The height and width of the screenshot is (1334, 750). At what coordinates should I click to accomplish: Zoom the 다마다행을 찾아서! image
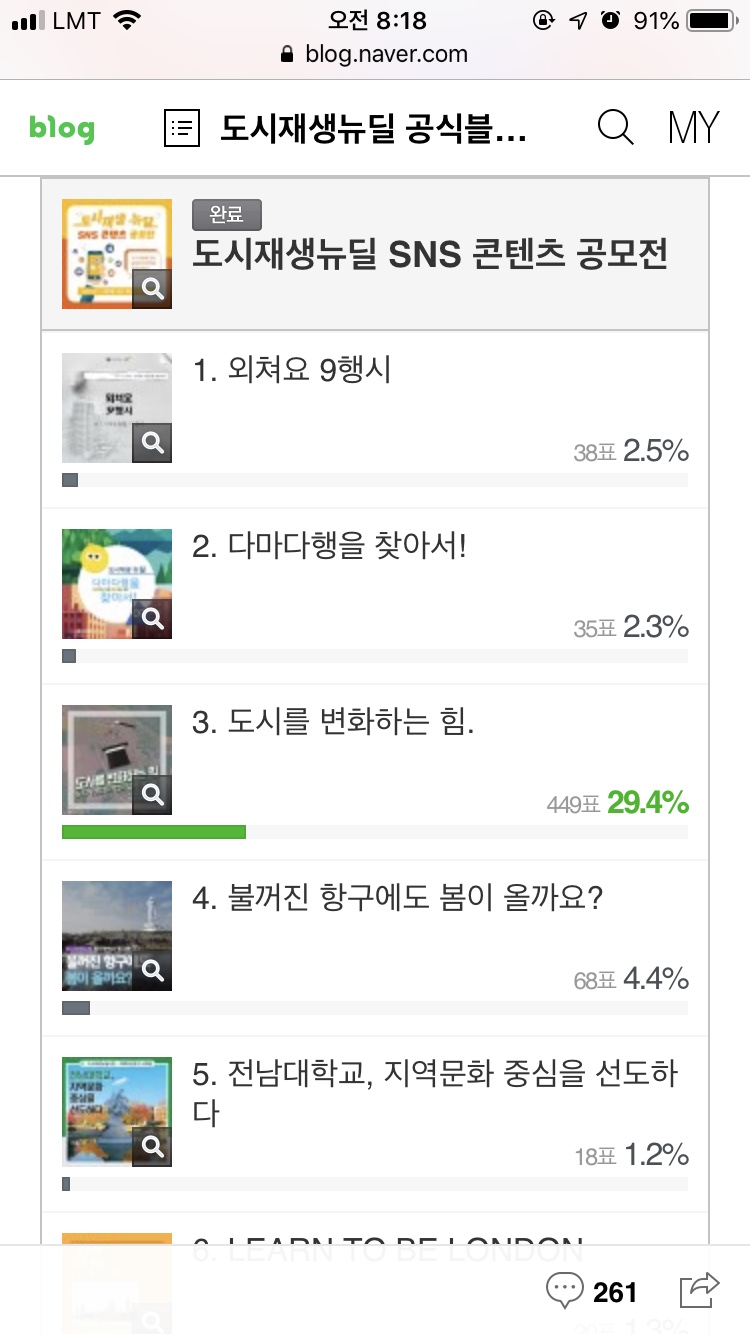tap(152, 619)
